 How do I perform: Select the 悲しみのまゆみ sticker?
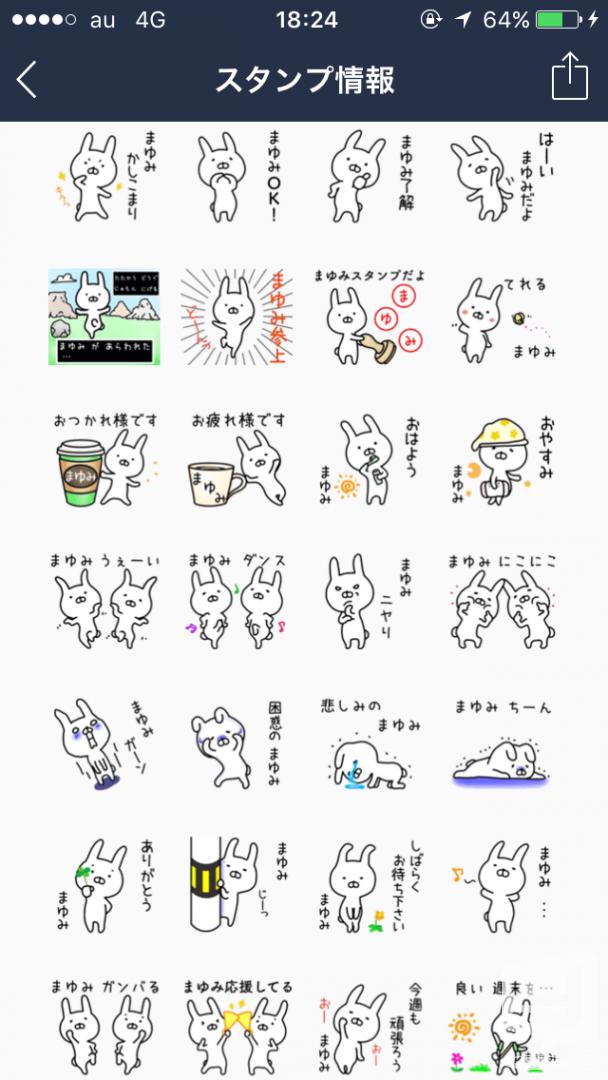(x=372, y=745)
